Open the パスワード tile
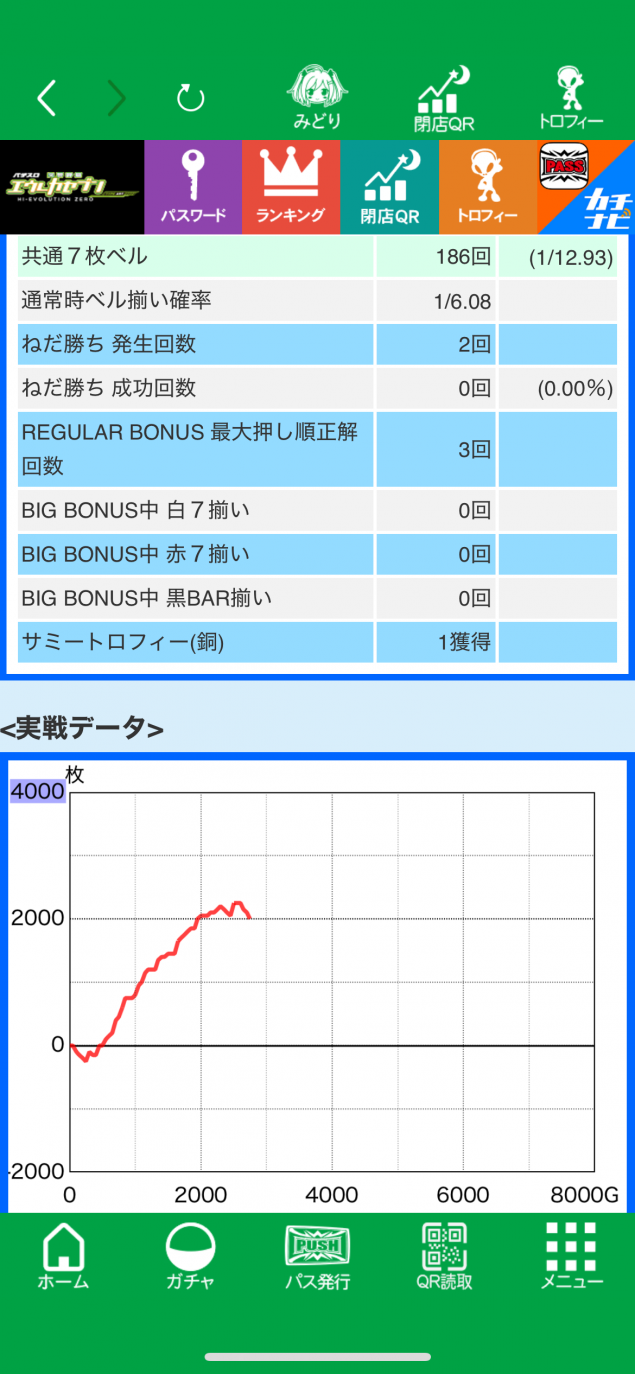The image size is (635, 1374). click(x=193, y=187)
